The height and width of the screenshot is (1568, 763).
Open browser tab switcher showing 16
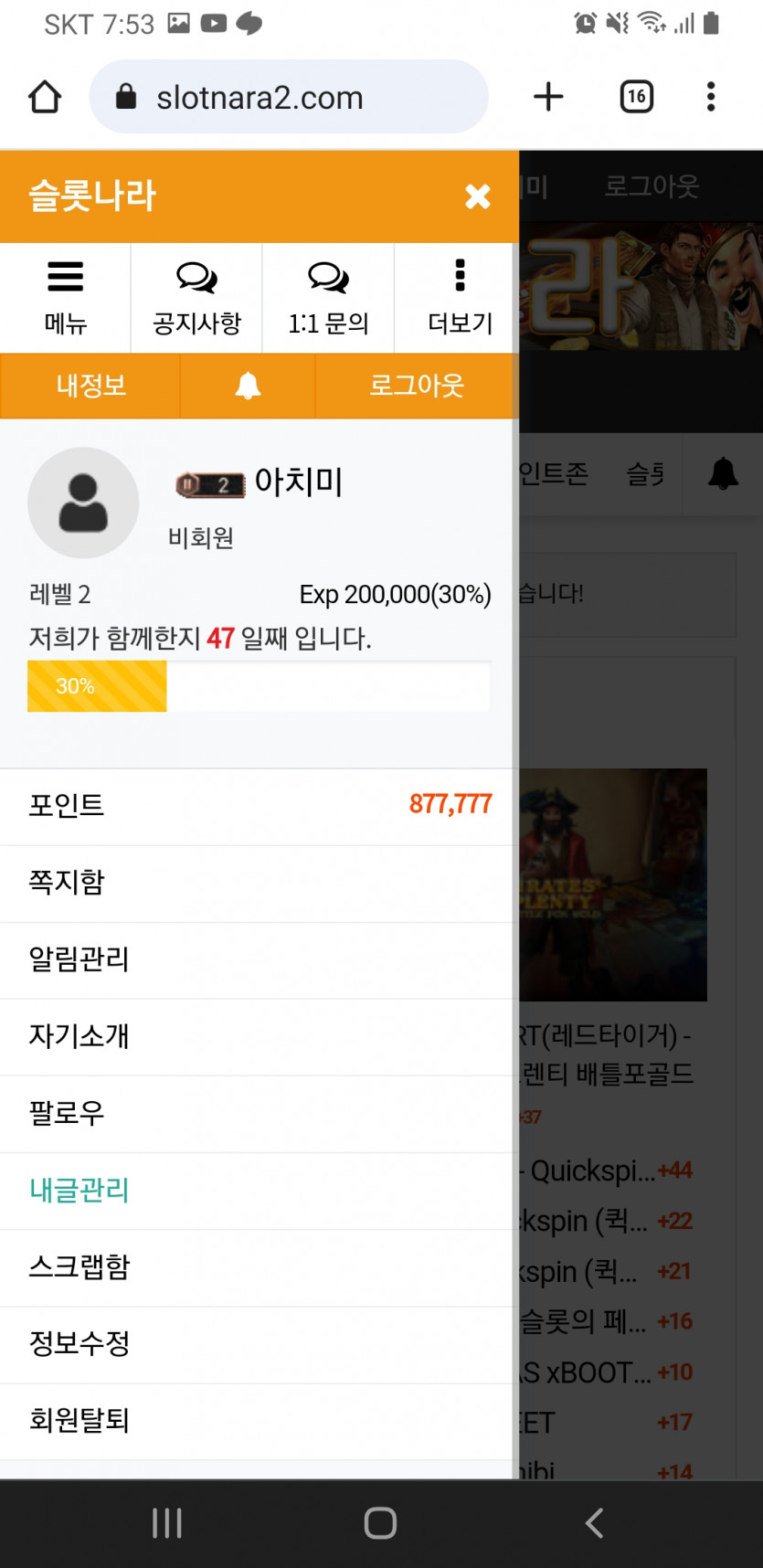(637, 96)
